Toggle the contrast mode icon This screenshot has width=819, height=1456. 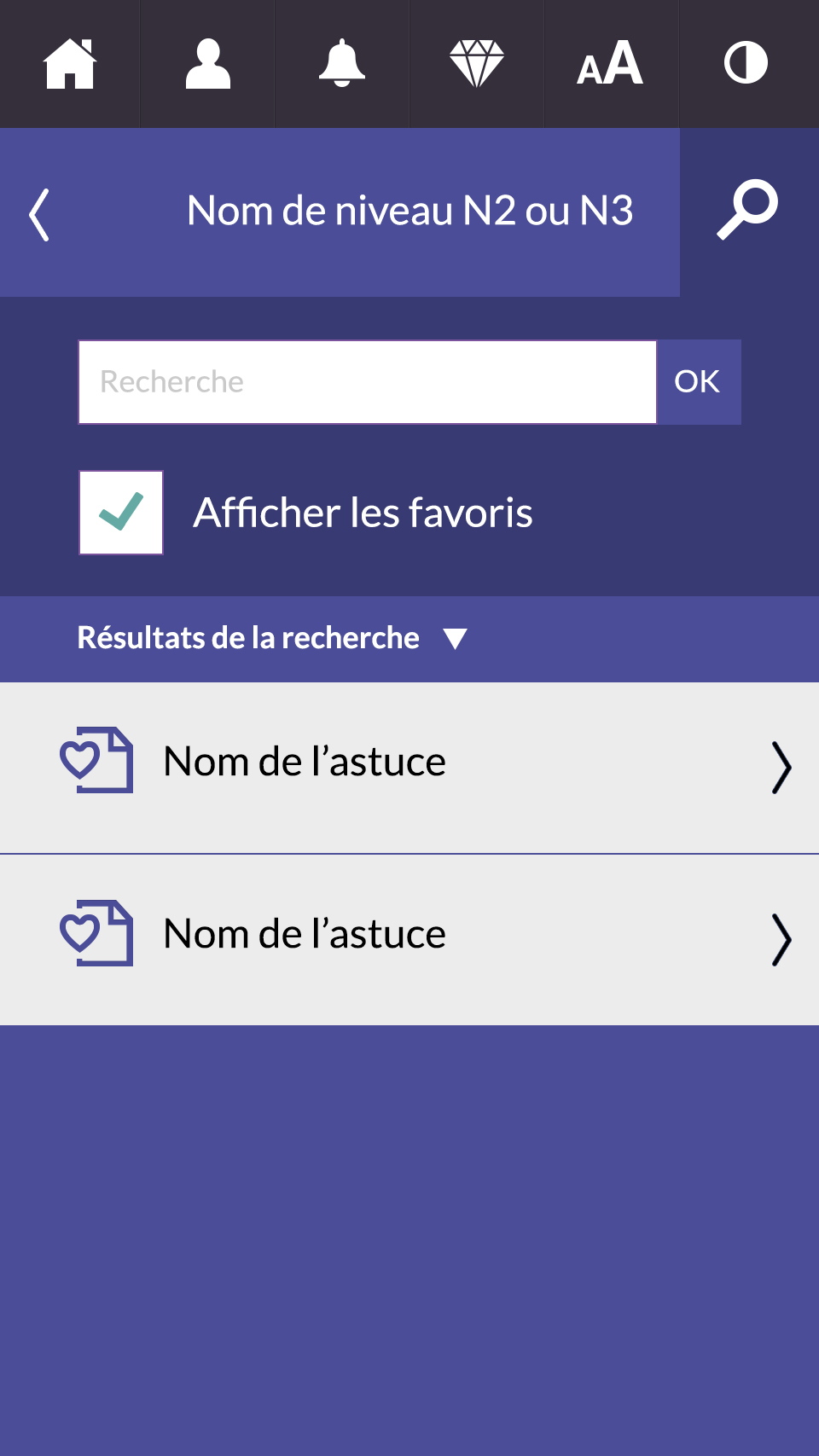point(746,64)
